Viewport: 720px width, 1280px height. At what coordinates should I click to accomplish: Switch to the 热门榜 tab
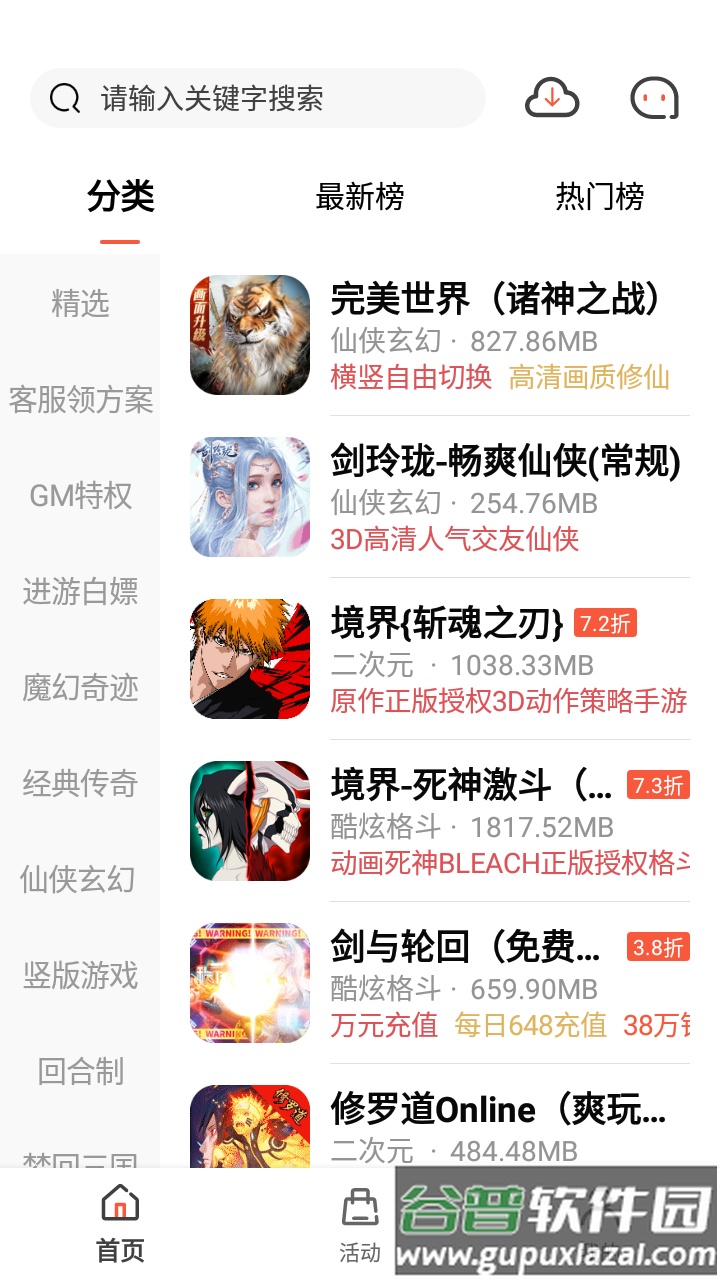pyautogui.click(x=602, y=197)
